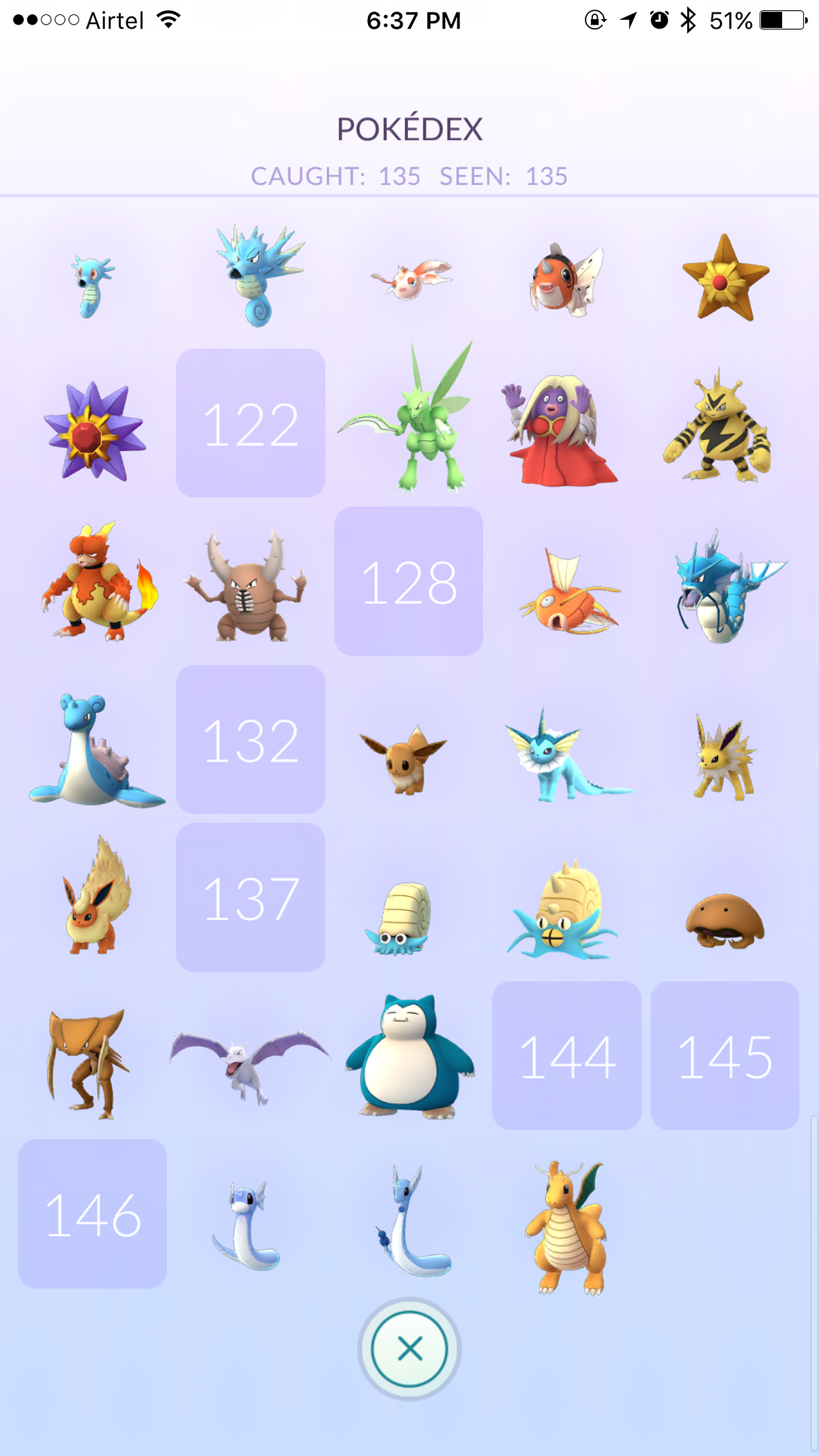View Jolteon's Pokédex entry
819x1456 pixels.
723,758
